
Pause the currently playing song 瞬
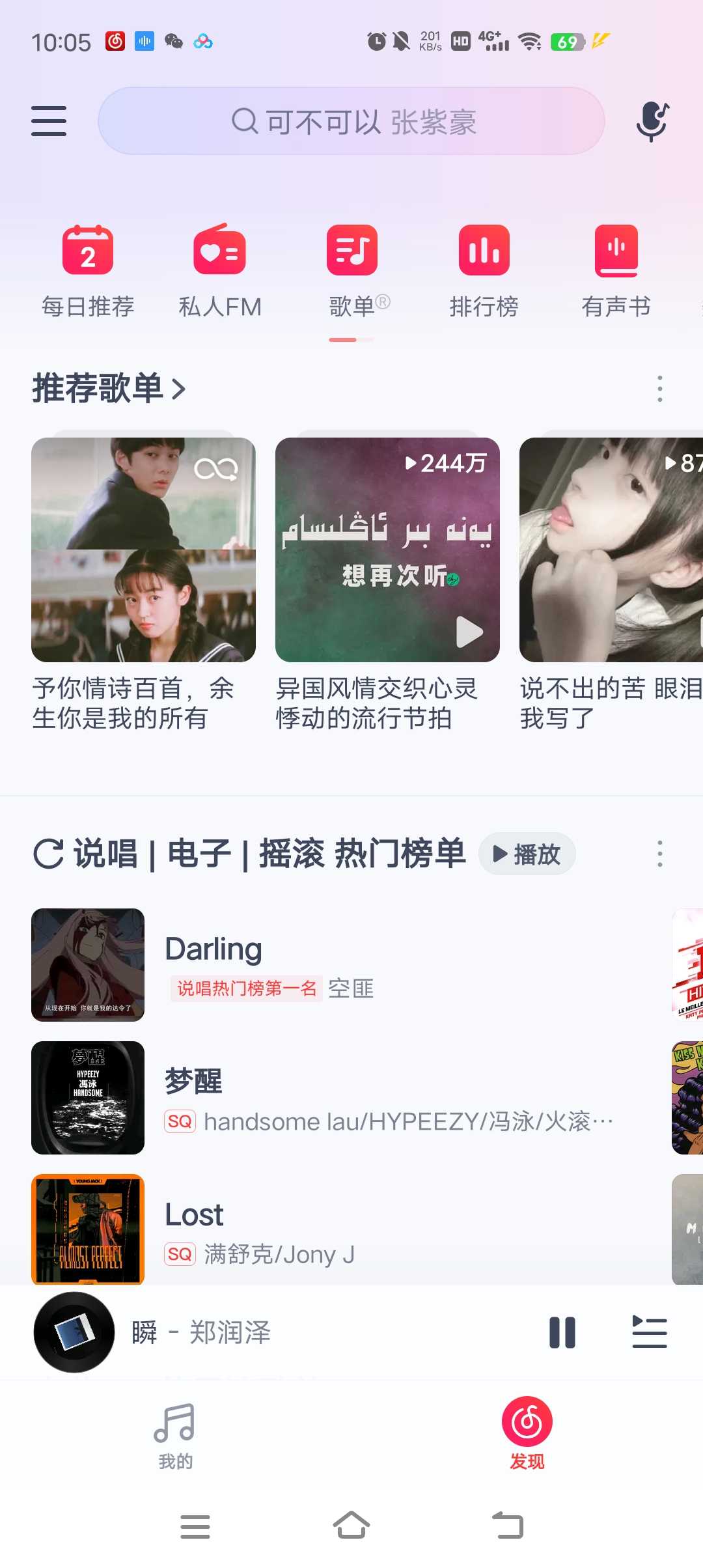(x=562, y=1332)
